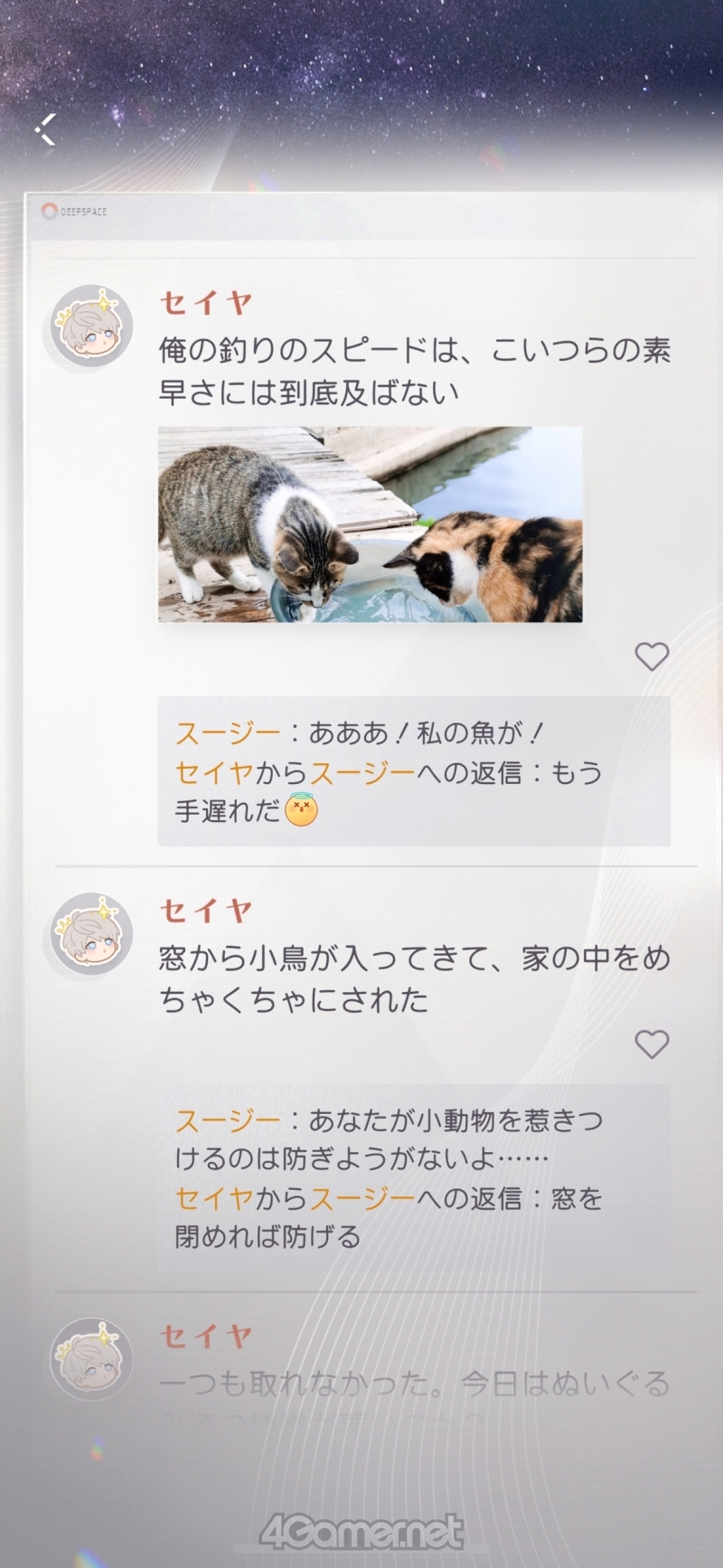Like Seiya's post about the bird entering

point(652,1044)
